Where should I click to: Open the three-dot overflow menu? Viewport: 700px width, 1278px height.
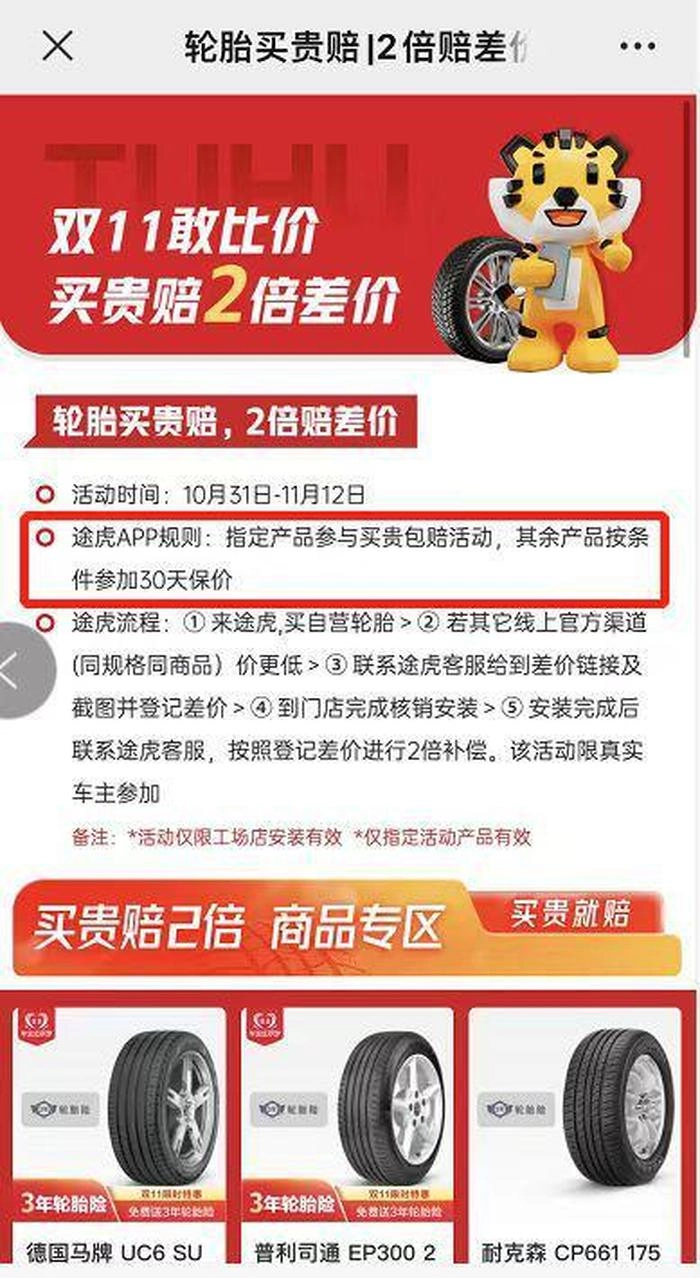click(636, 46)
